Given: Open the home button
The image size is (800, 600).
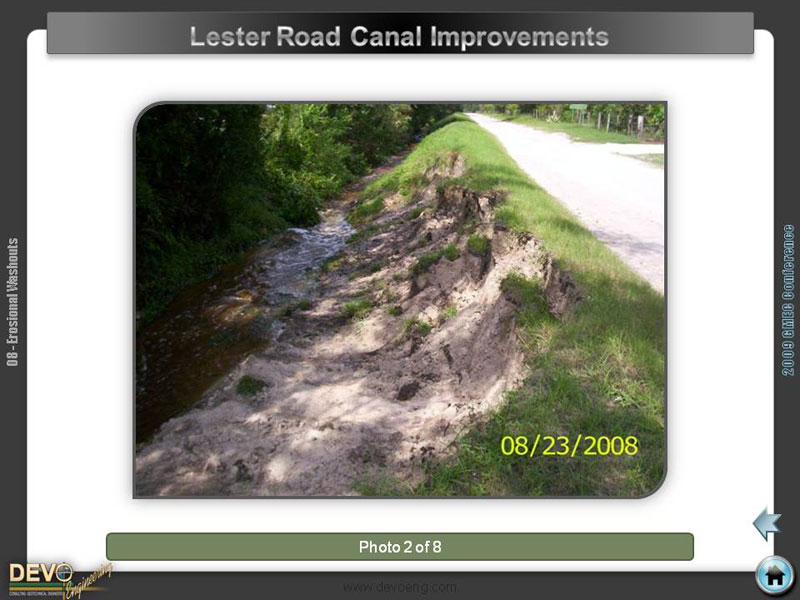Looking at the screenshot, I should pos(774,575).
